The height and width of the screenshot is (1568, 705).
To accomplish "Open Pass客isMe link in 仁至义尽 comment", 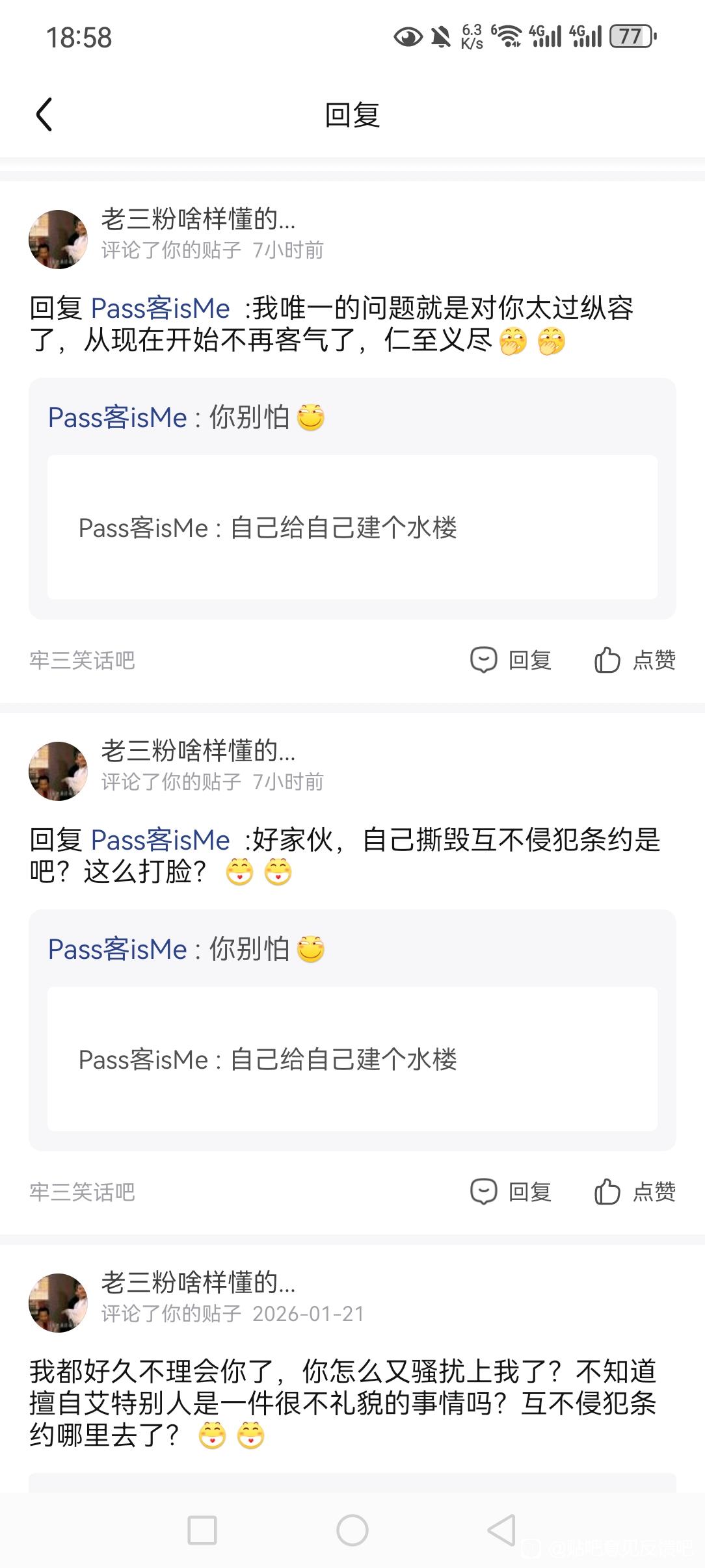I will click(161, 308).
